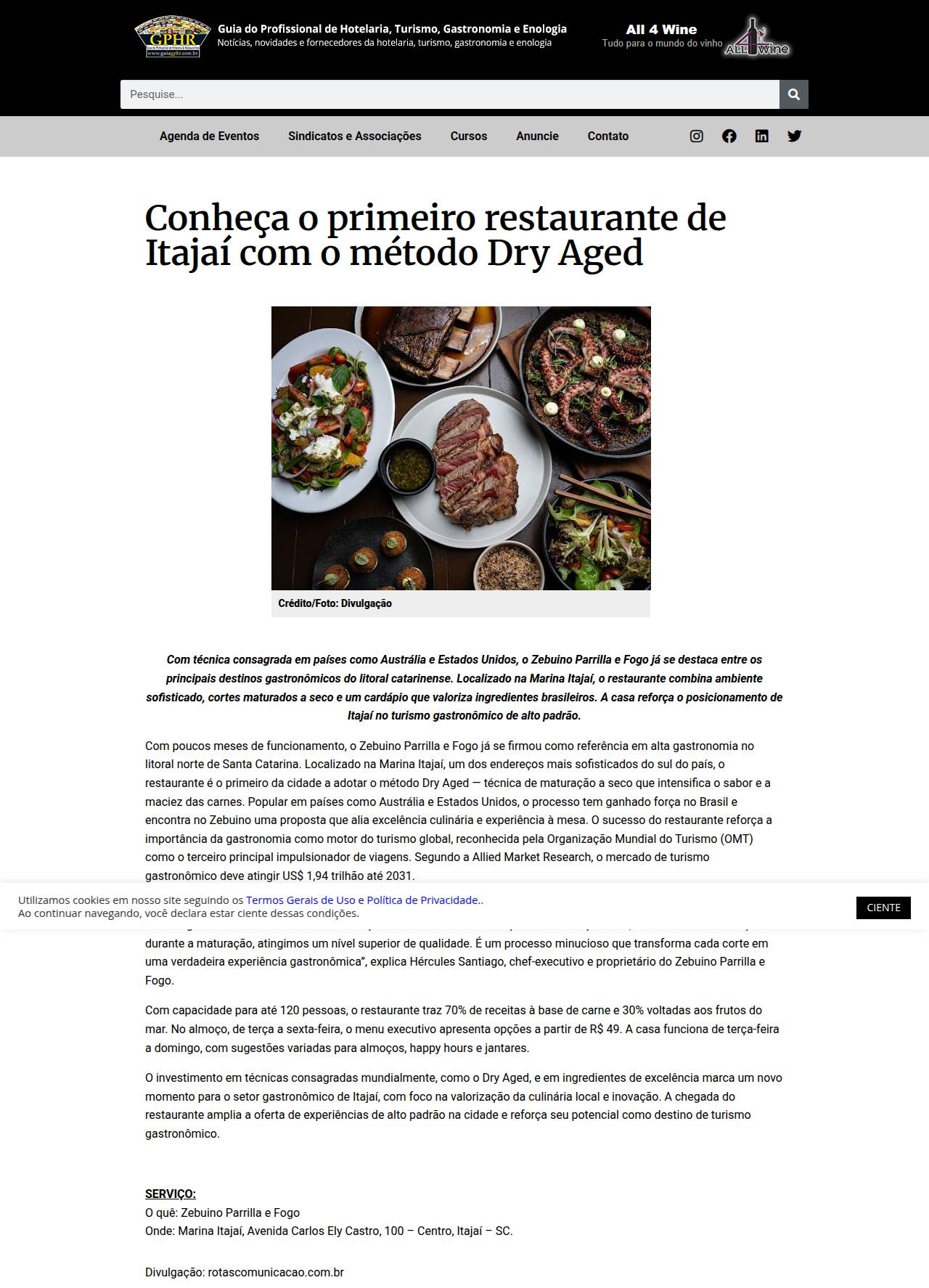
Task: Visit the Facebook page icon
Action: pos(729,136)
